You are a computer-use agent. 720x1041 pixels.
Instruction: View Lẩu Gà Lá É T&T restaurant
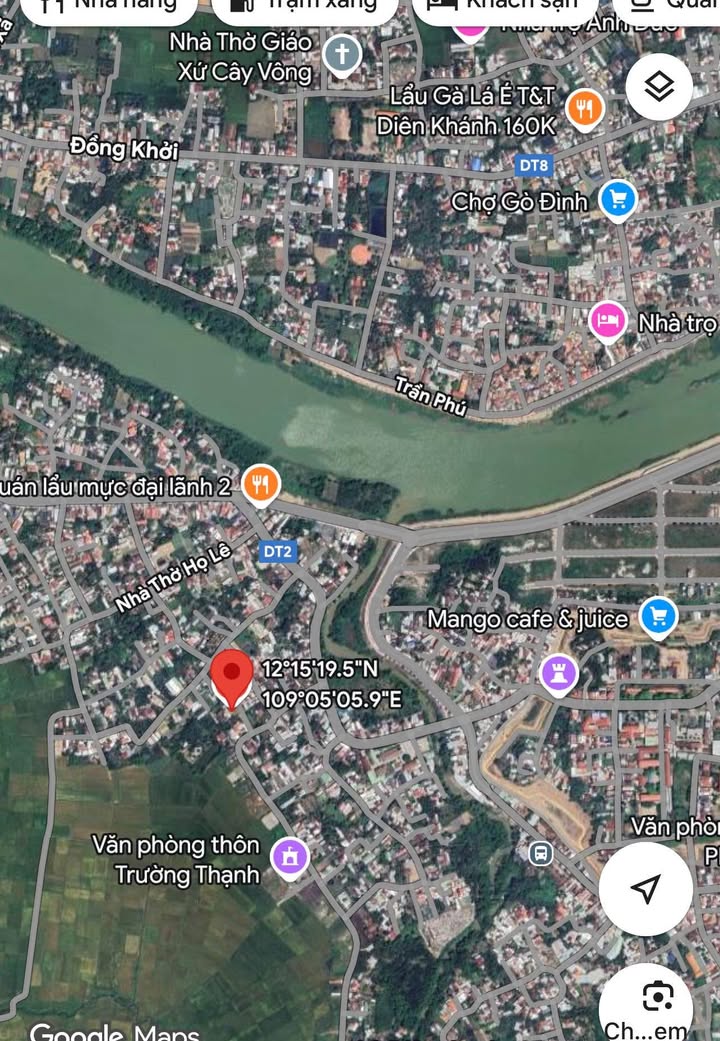coord(585,108)
